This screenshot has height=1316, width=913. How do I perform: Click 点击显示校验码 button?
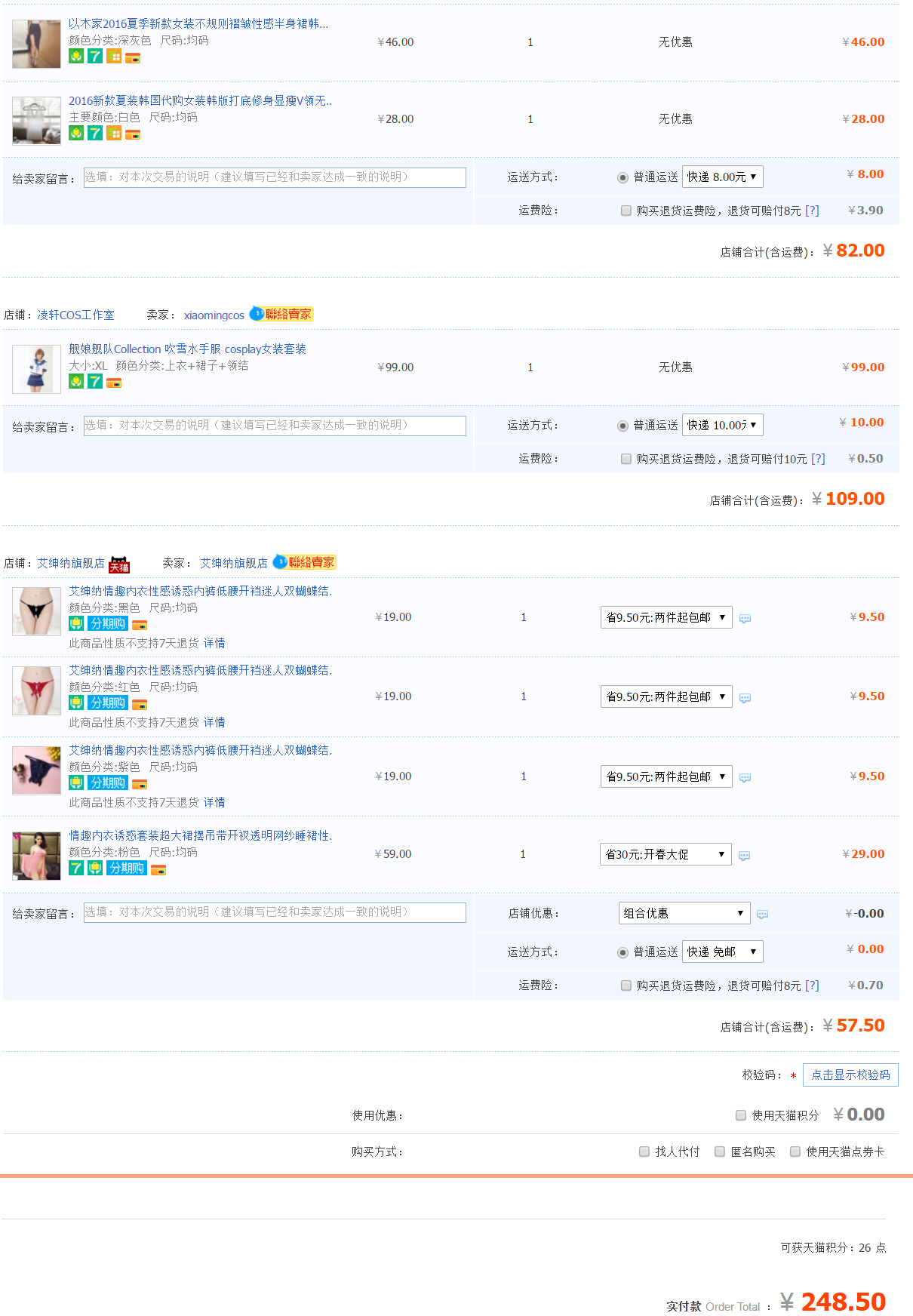pyautogui.click(x=850, y=1075)
